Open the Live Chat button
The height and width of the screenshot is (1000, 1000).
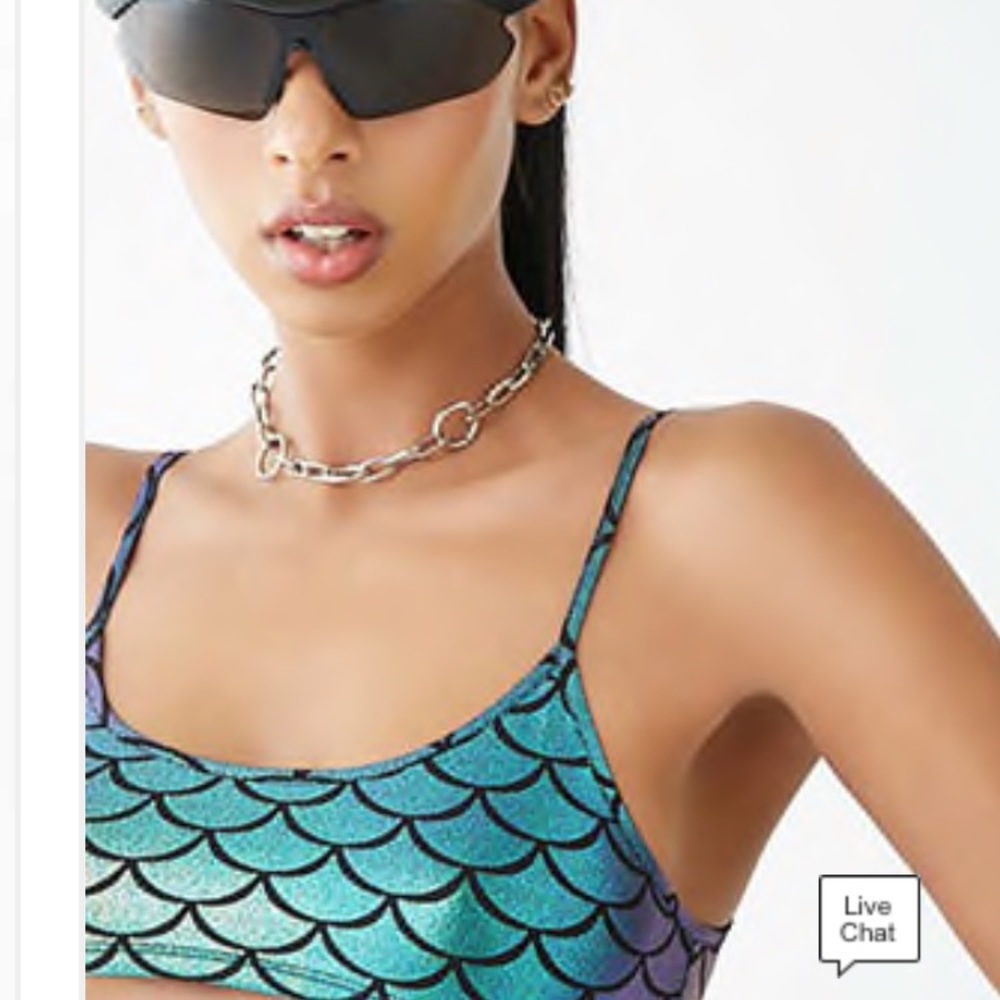click(868, 921)
